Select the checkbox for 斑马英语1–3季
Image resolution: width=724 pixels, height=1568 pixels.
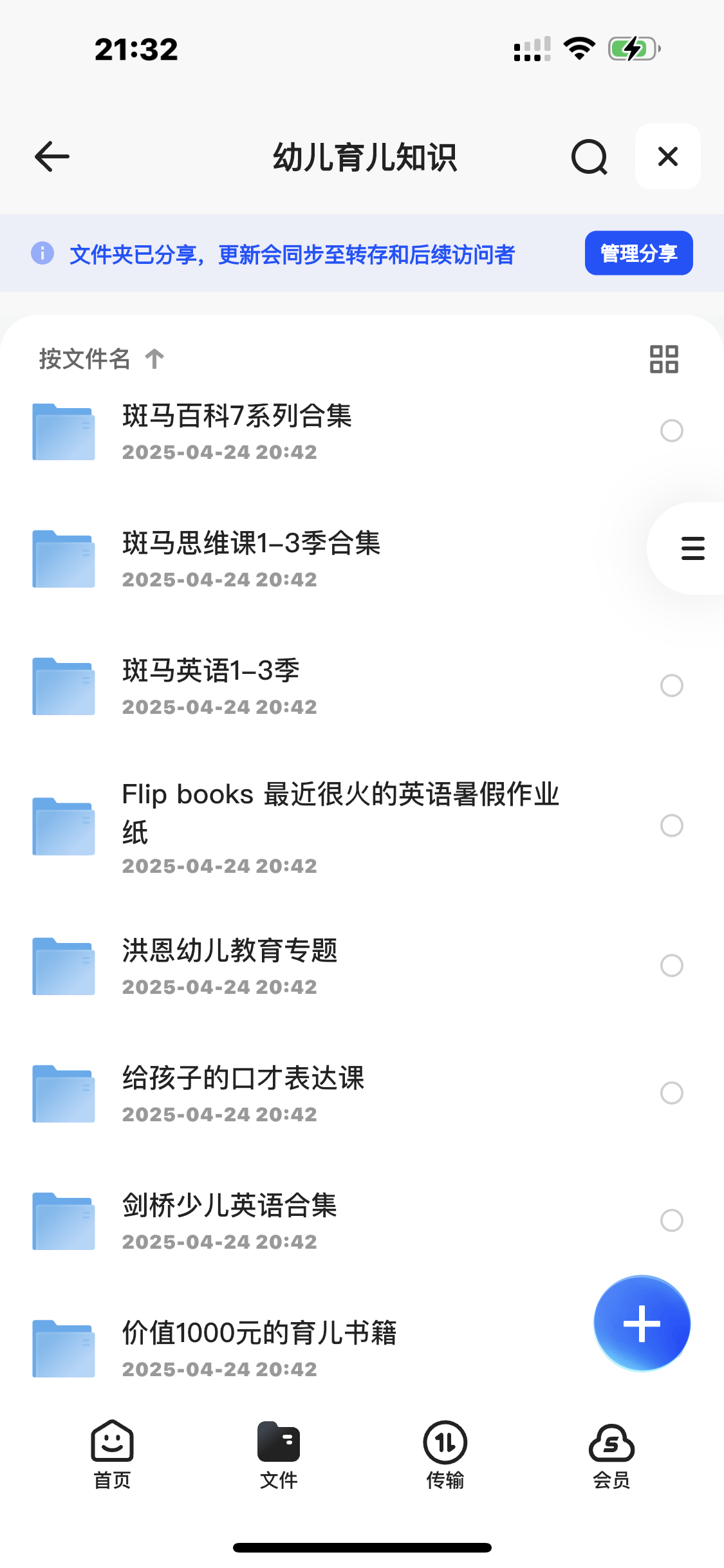pos(671,686)
